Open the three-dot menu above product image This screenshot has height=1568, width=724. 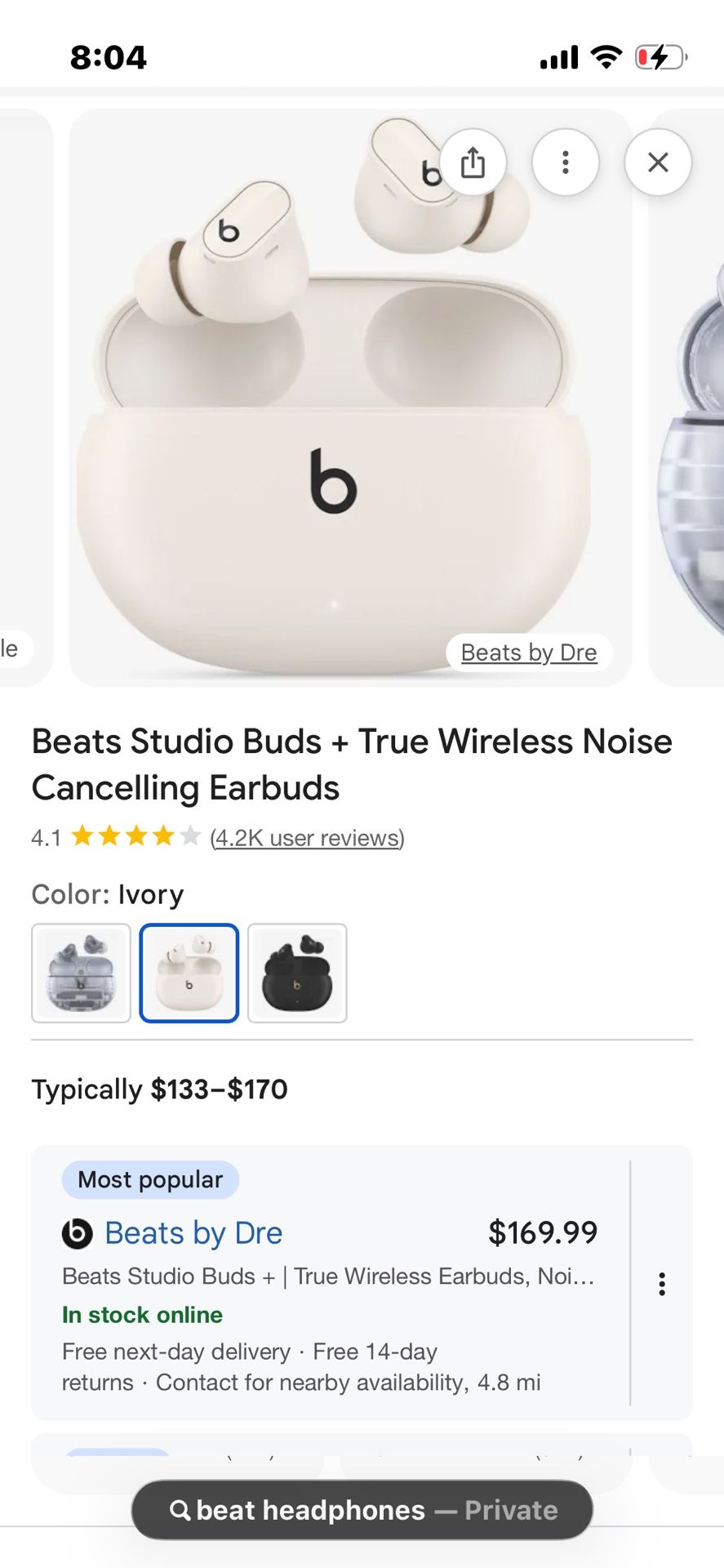coord(566,163)
